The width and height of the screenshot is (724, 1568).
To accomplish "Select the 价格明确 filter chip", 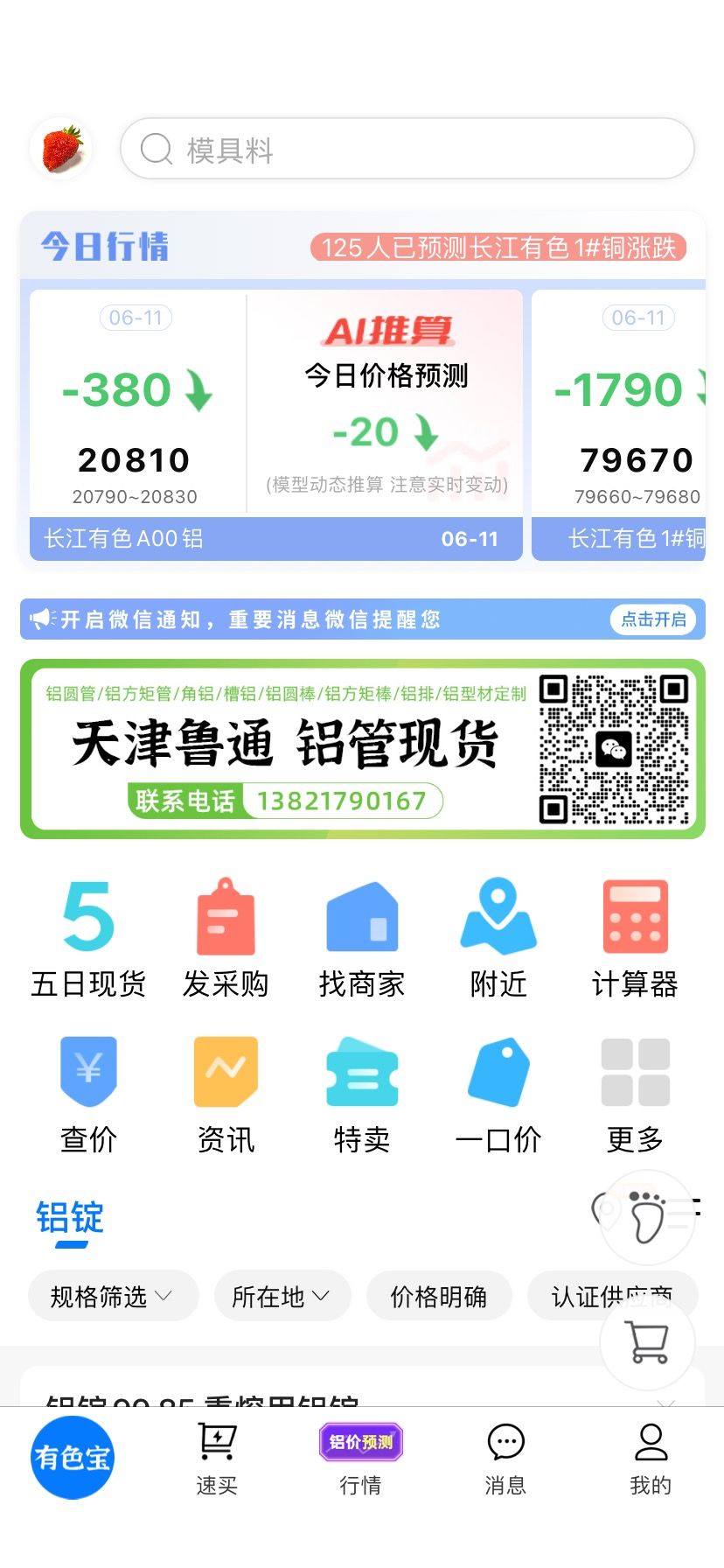I will (x=439, y=1296).
